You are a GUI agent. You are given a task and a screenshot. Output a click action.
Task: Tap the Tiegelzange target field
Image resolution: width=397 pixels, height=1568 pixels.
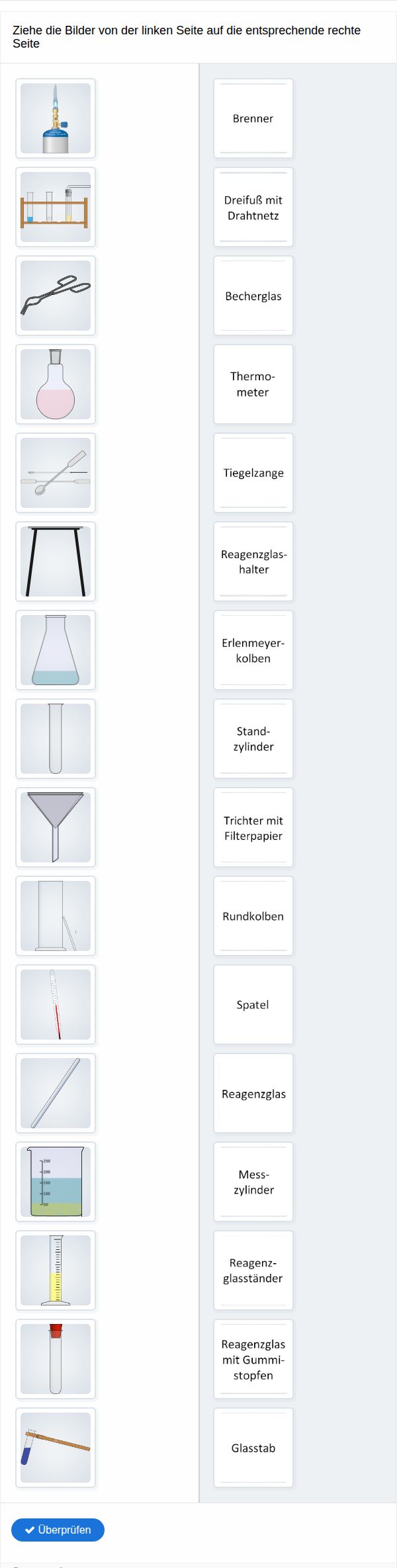[x=253, y=473]
